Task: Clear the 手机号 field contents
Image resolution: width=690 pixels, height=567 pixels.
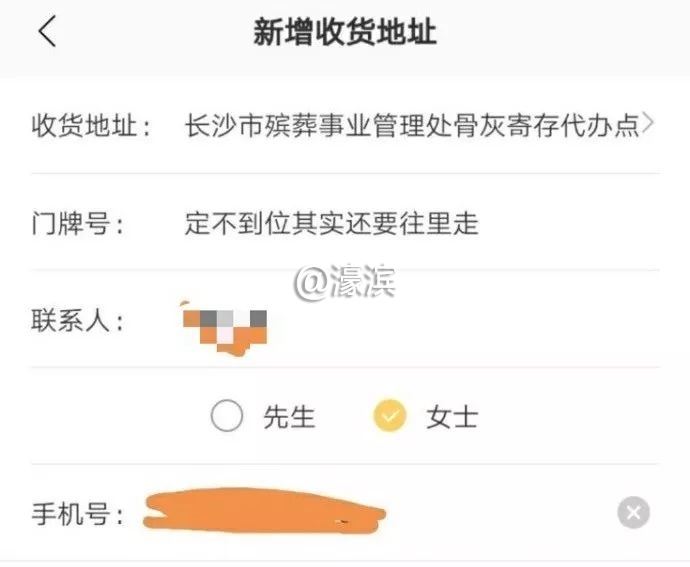Action: (x=633, y=514)
